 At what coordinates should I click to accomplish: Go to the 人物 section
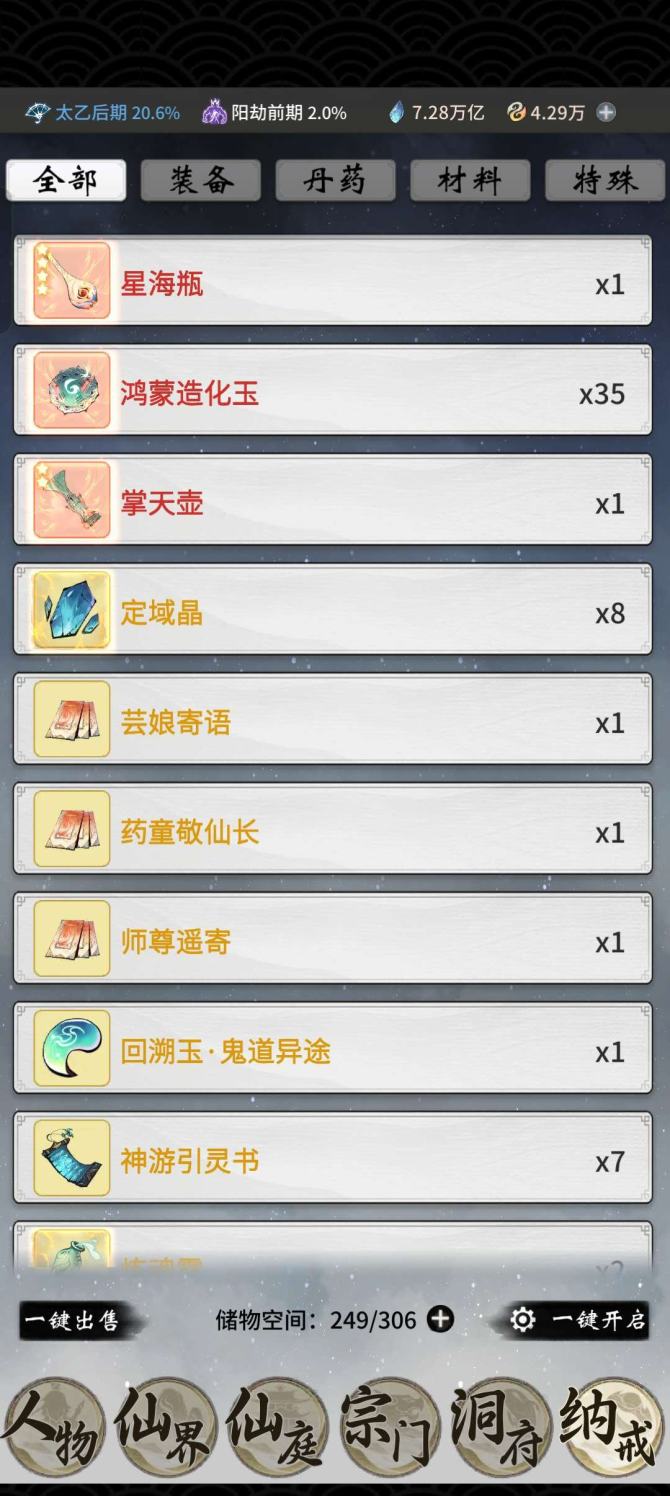tap(55, 1428)
